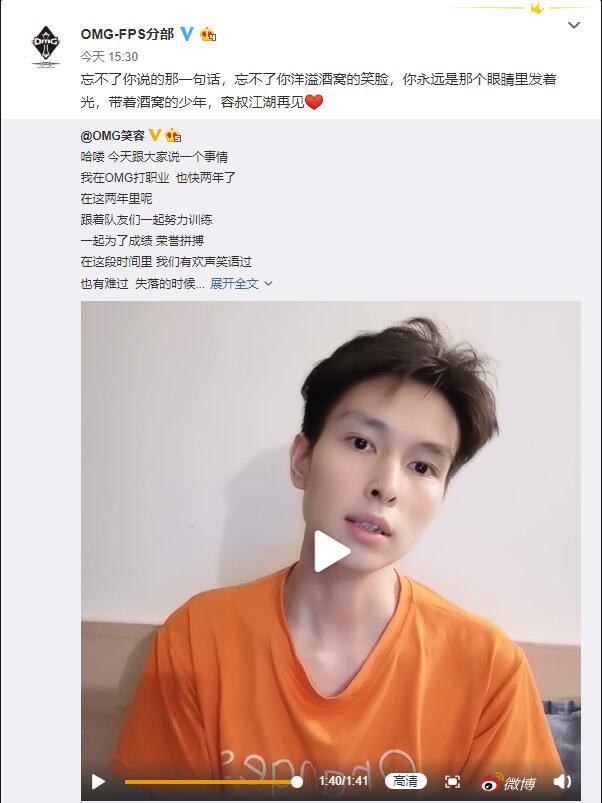Play the video with the center button
The width and height of the screenshot is (602, 803).
click(331, 552)
